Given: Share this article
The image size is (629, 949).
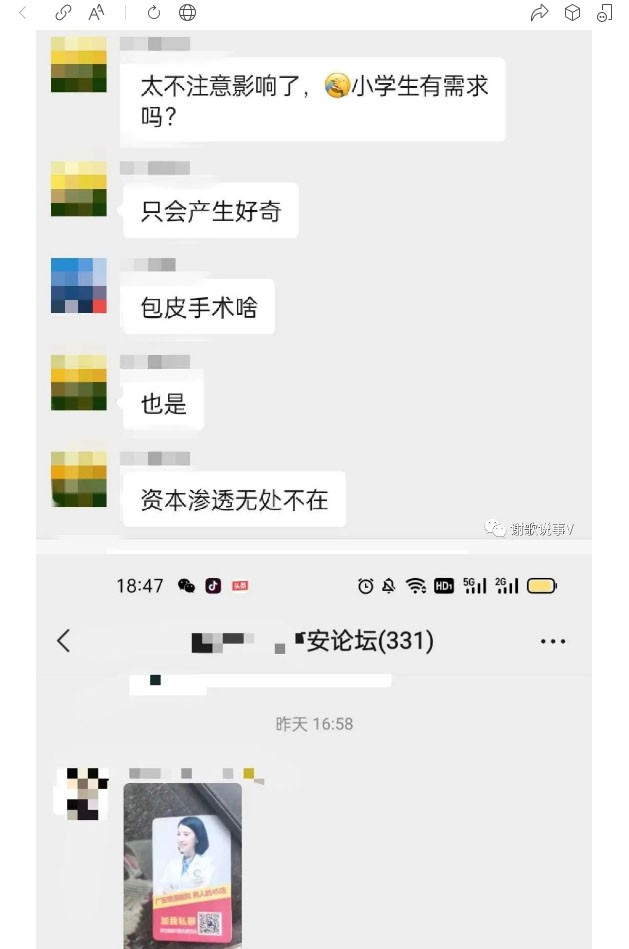Looking at the screenshot, I should (x=539, y=13).
